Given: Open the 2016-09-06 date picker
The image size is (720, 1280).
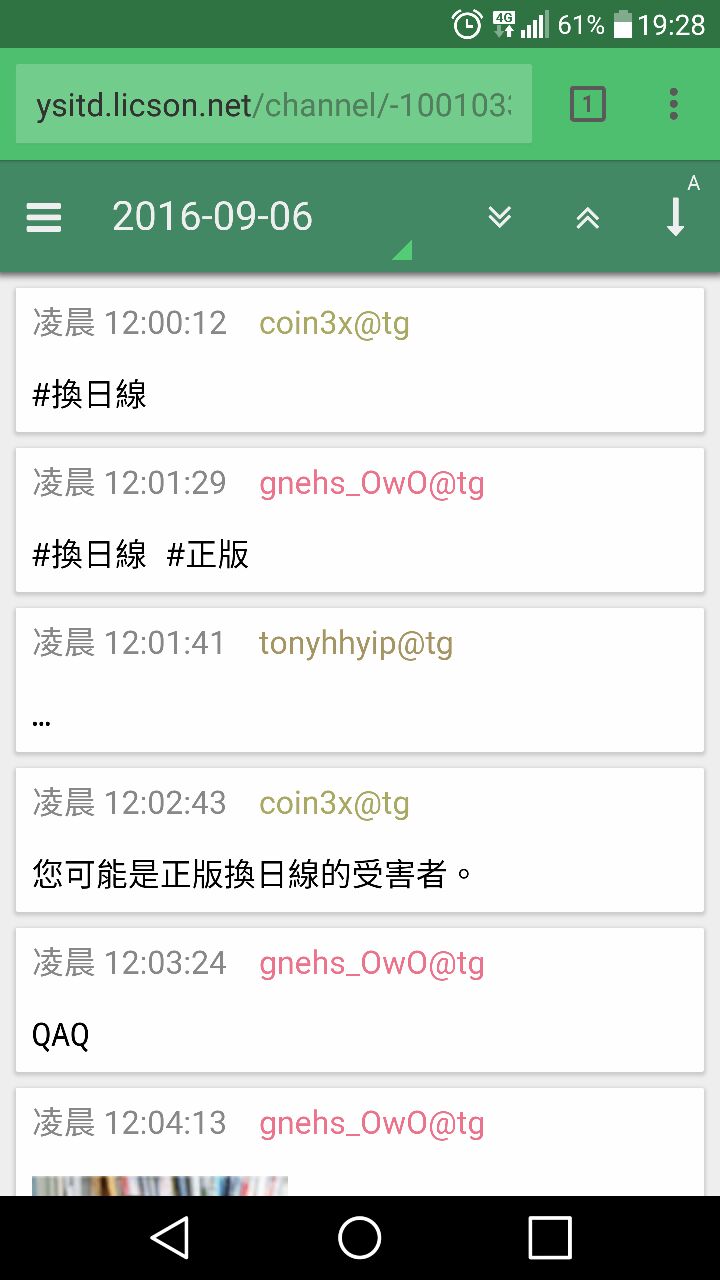Looking at the screenshot, I should coord(212,217).
